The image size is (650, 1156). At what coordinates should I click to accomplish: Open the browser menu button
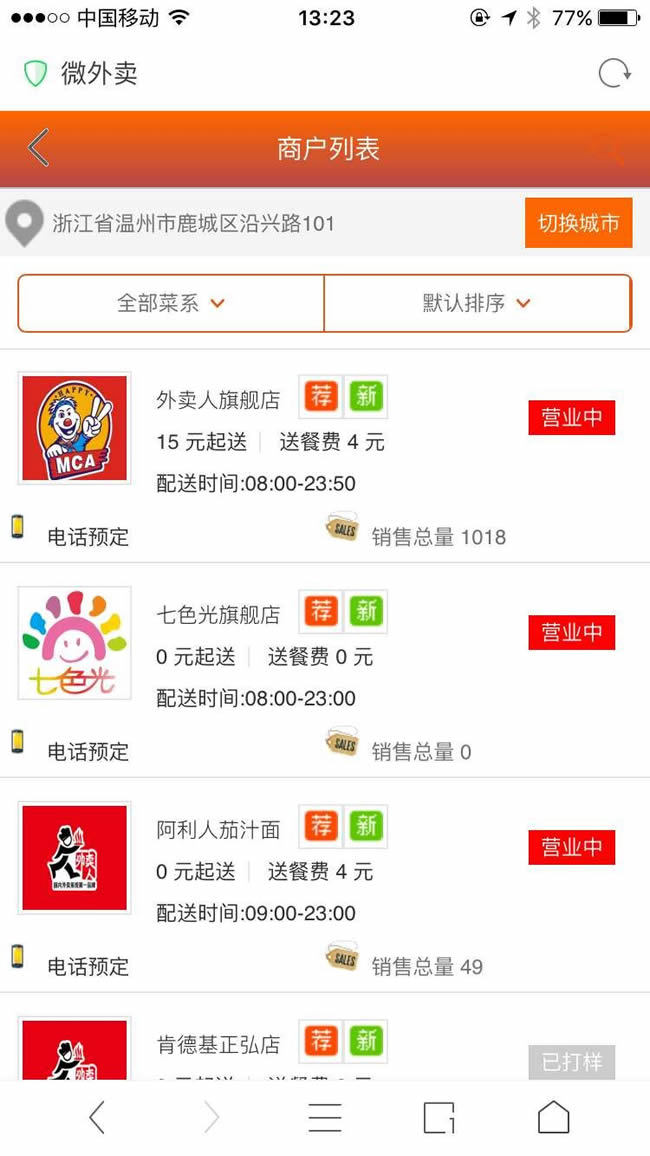tap(325, 1117)
